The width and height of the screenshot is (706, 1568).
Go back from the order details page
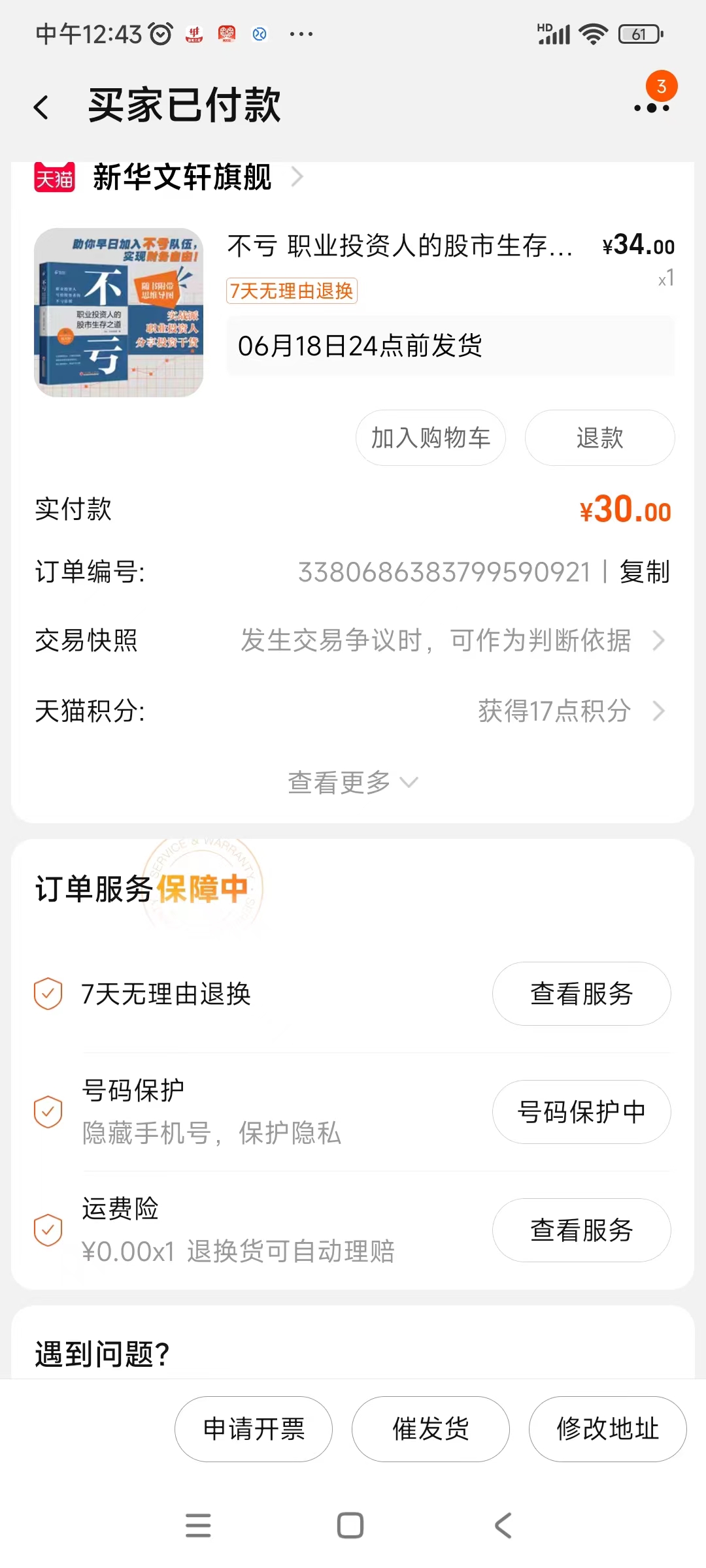click(42, 107)
